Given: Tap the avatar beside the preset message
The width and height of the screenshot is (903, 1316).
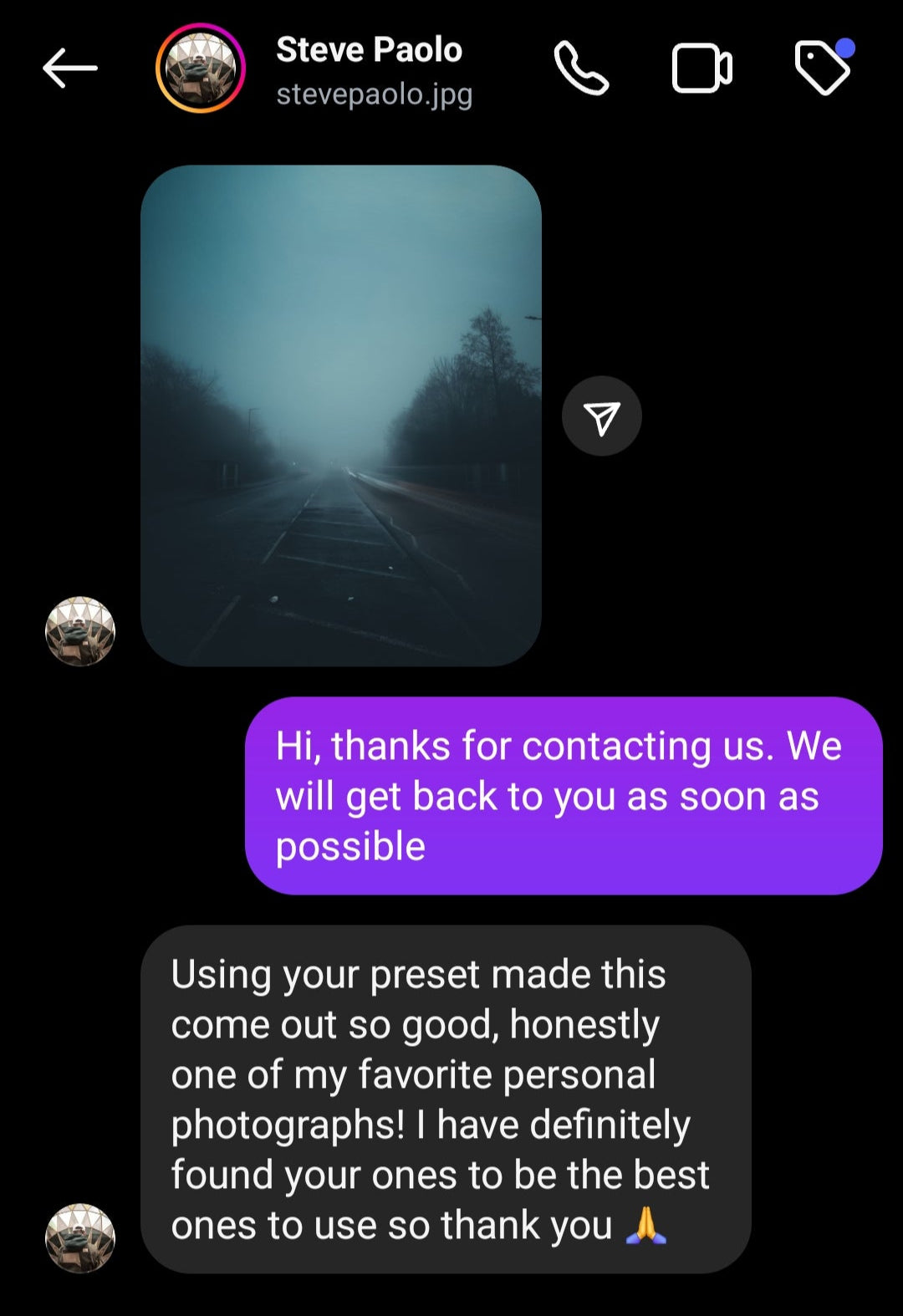Looking at the screenshot, I should tap(80, 1238).
